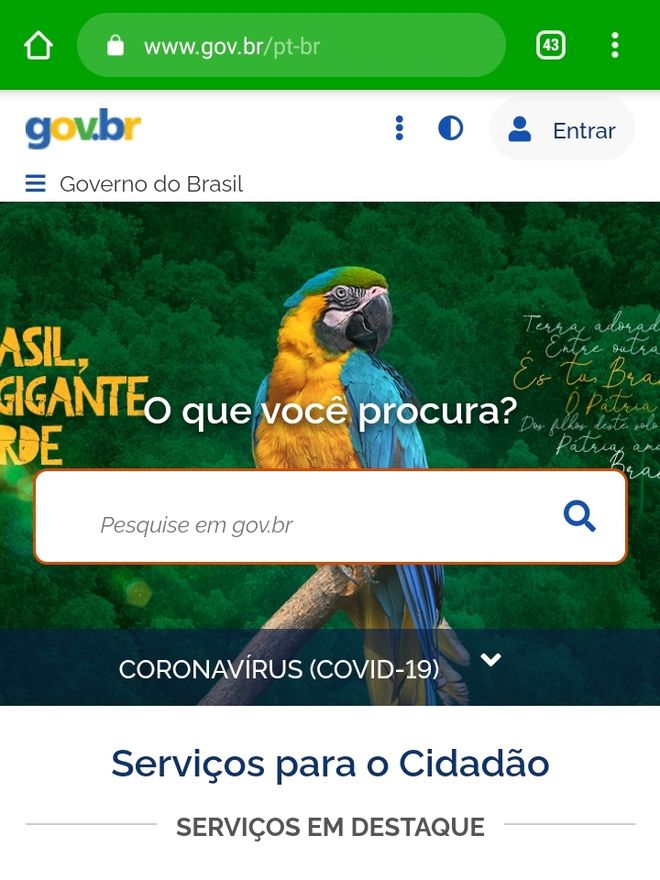Toggle high contrast mode
This screenshot has height=880, width=660.
(451, 128)
